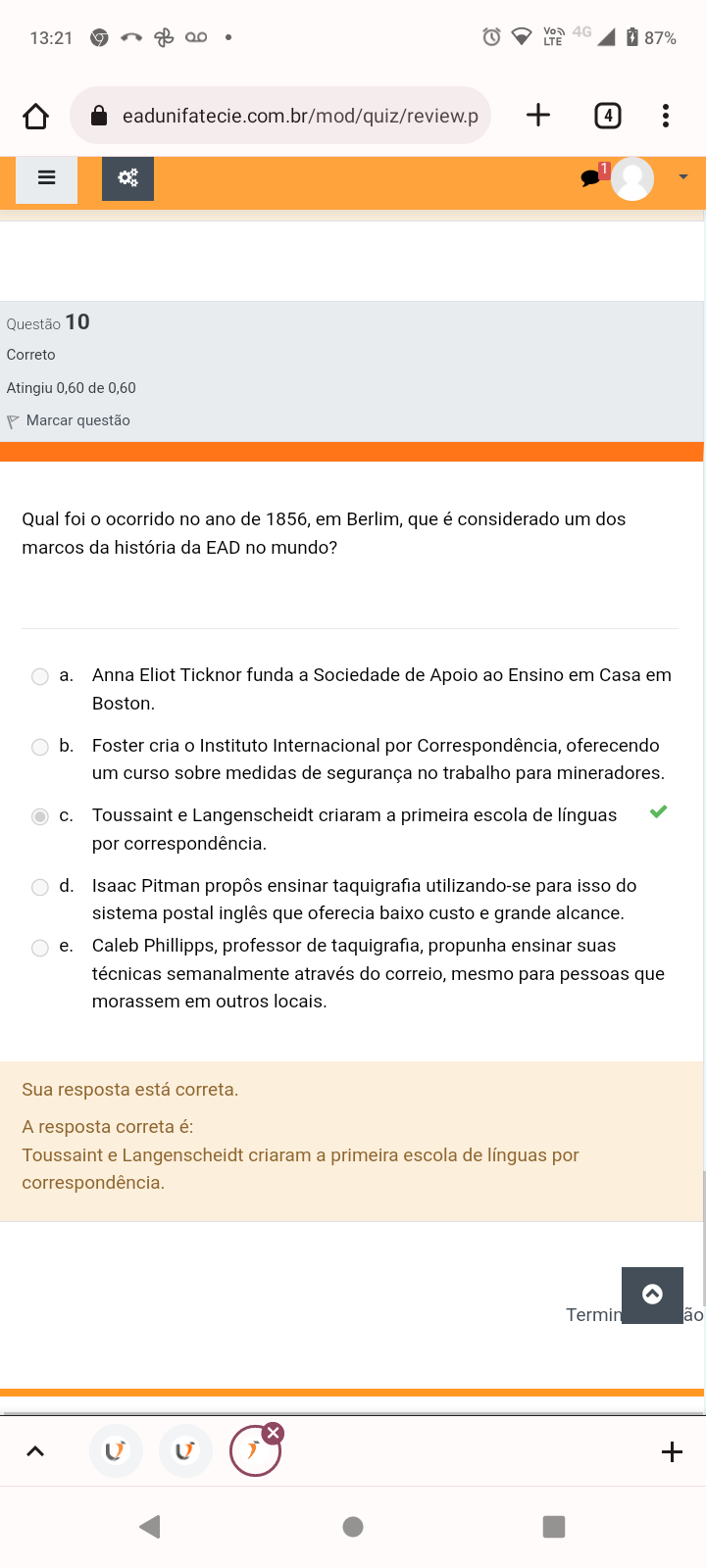The image size is (706, 1568).
Task: Select option e about Caleb Phillipps
Action: [x=40, y=948]
